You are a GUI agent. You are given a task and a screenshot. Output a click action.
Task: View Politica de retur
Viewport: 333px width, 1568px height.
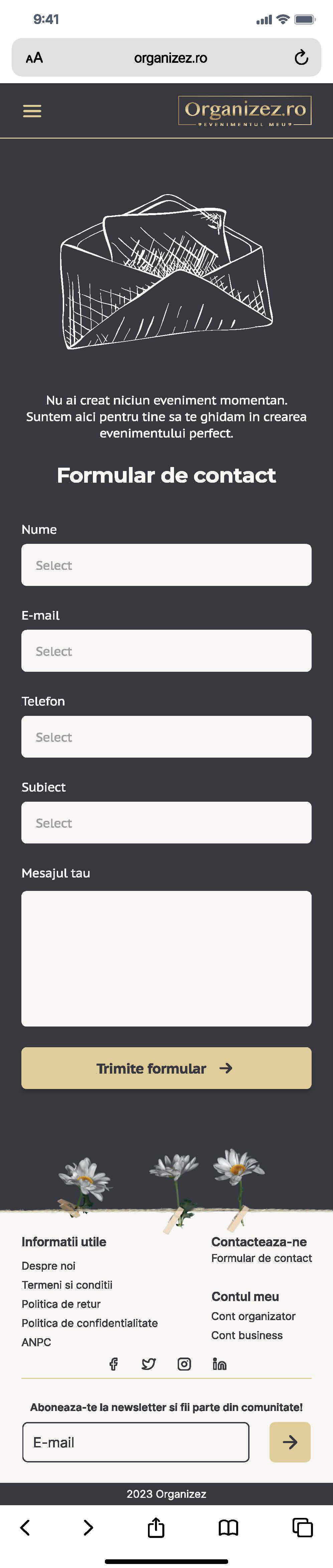[61, 1303]
